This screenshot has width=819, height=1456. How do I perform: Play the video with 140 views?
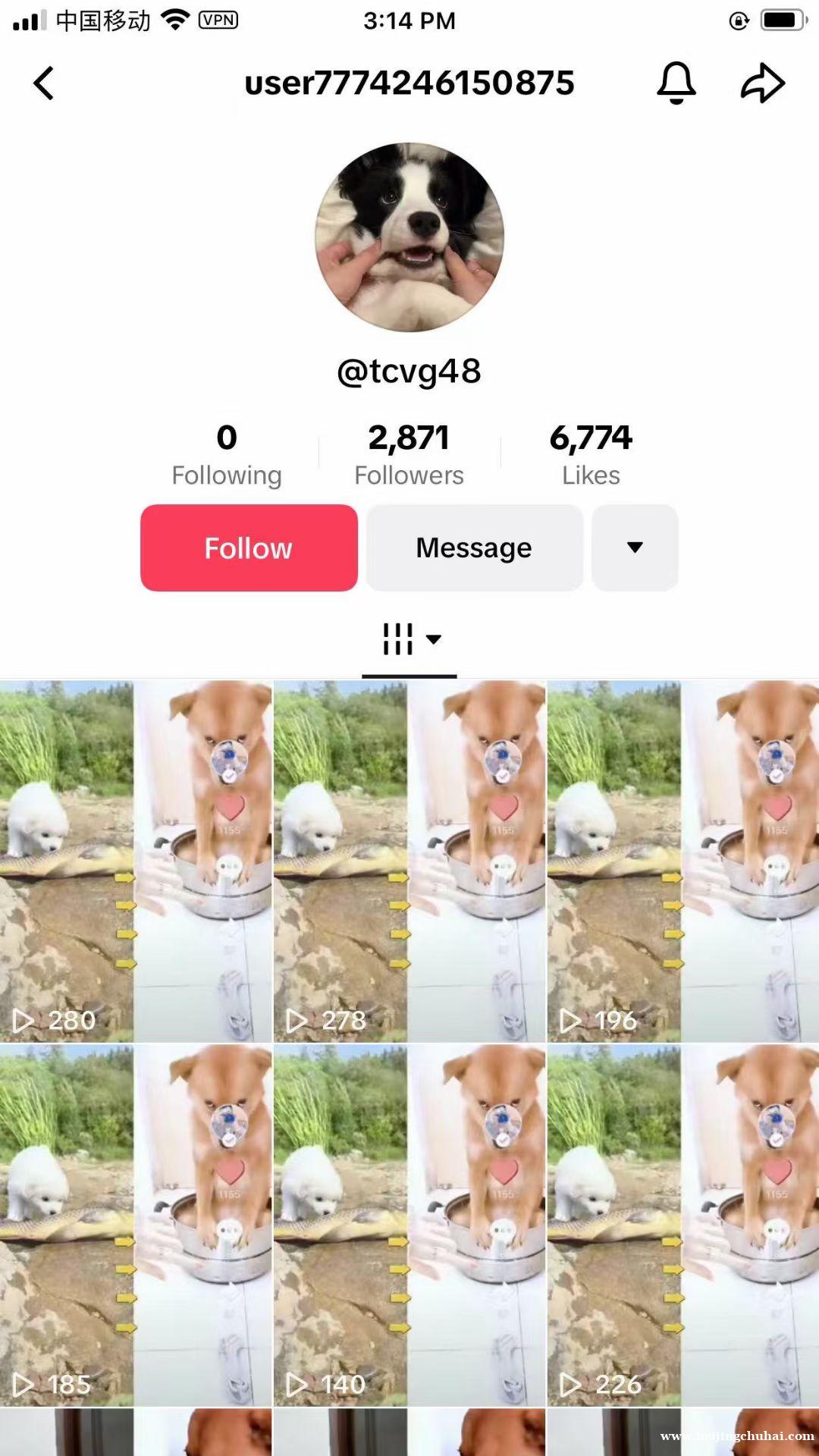(409, 1225)
